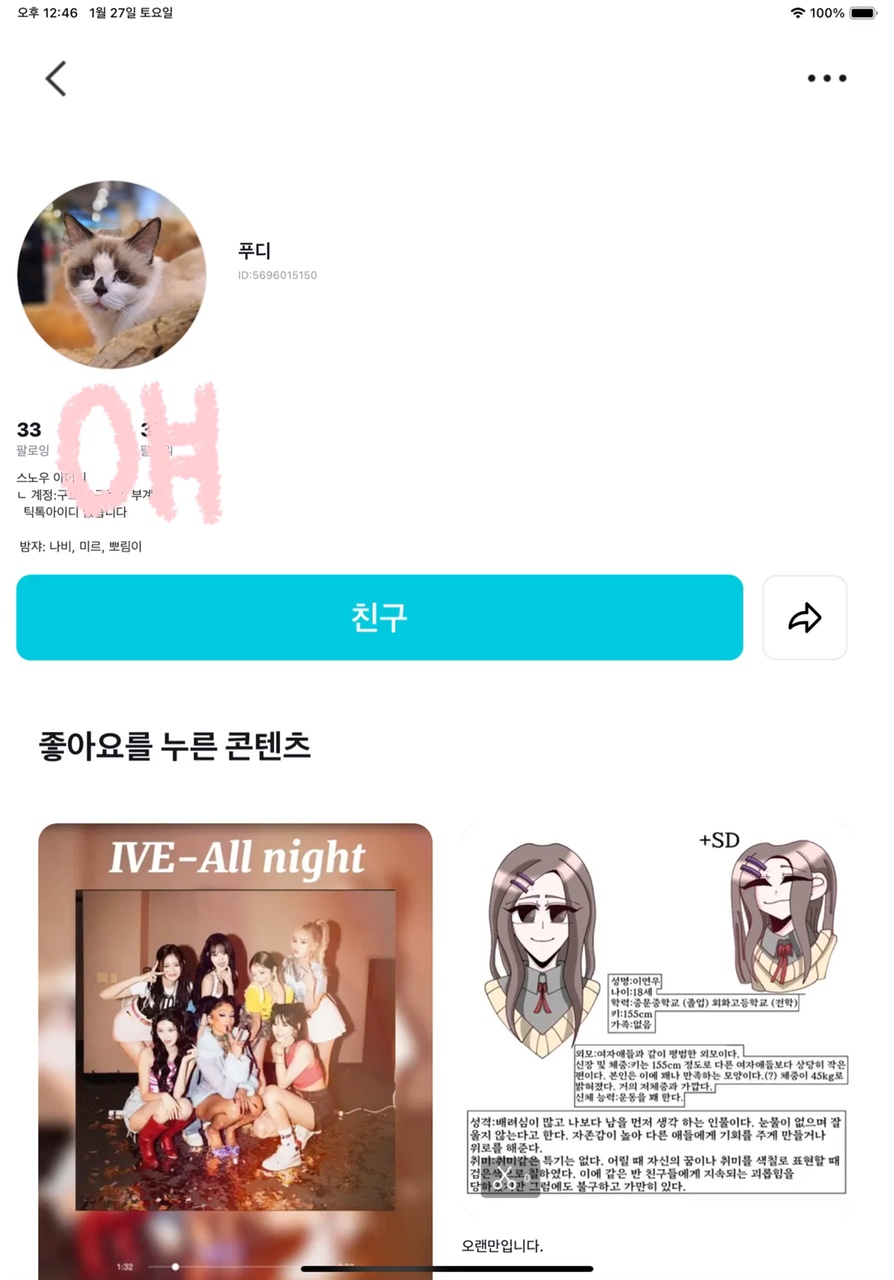Open the +SD character sheet post
The width and height of the screenshot is (894, 1280).
click(657, 1020)
